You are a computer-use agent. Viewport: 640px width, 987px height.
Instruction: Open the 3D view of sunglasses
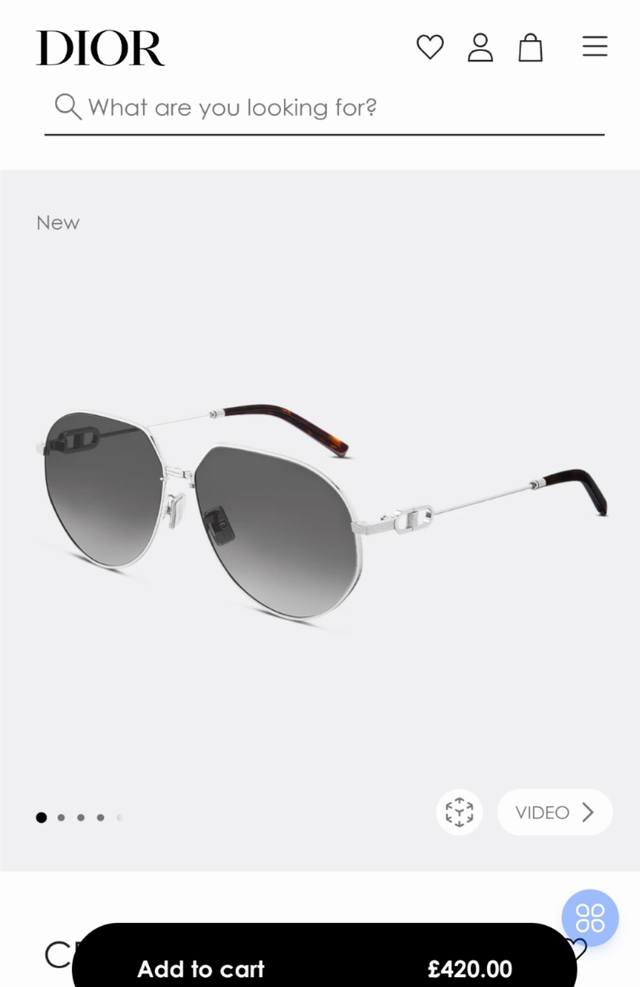(x=459, y=812)
